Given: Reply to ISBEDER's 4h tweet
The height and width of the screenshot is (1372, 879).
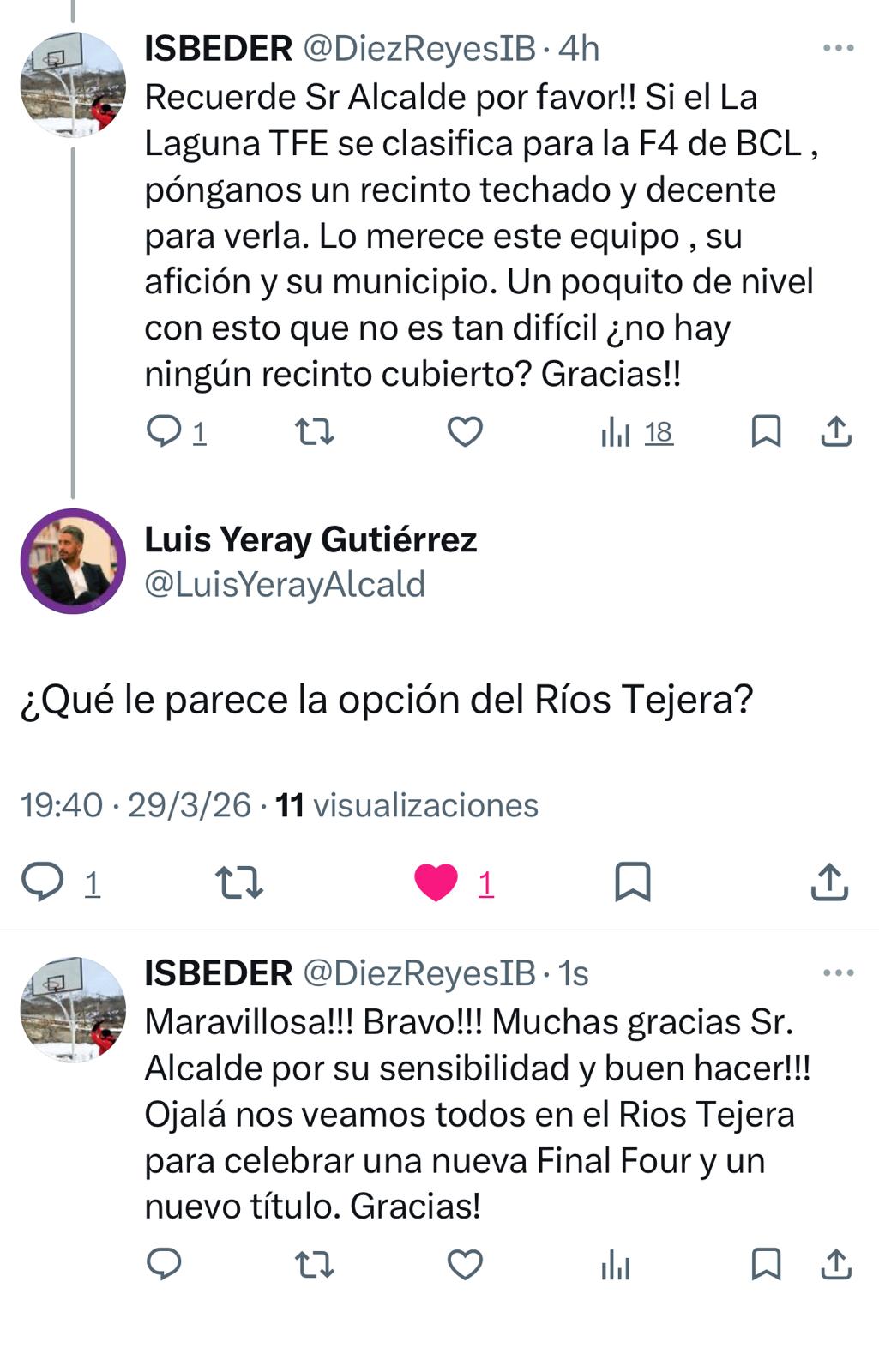Looking at the screenshot, I should (164, 431).
